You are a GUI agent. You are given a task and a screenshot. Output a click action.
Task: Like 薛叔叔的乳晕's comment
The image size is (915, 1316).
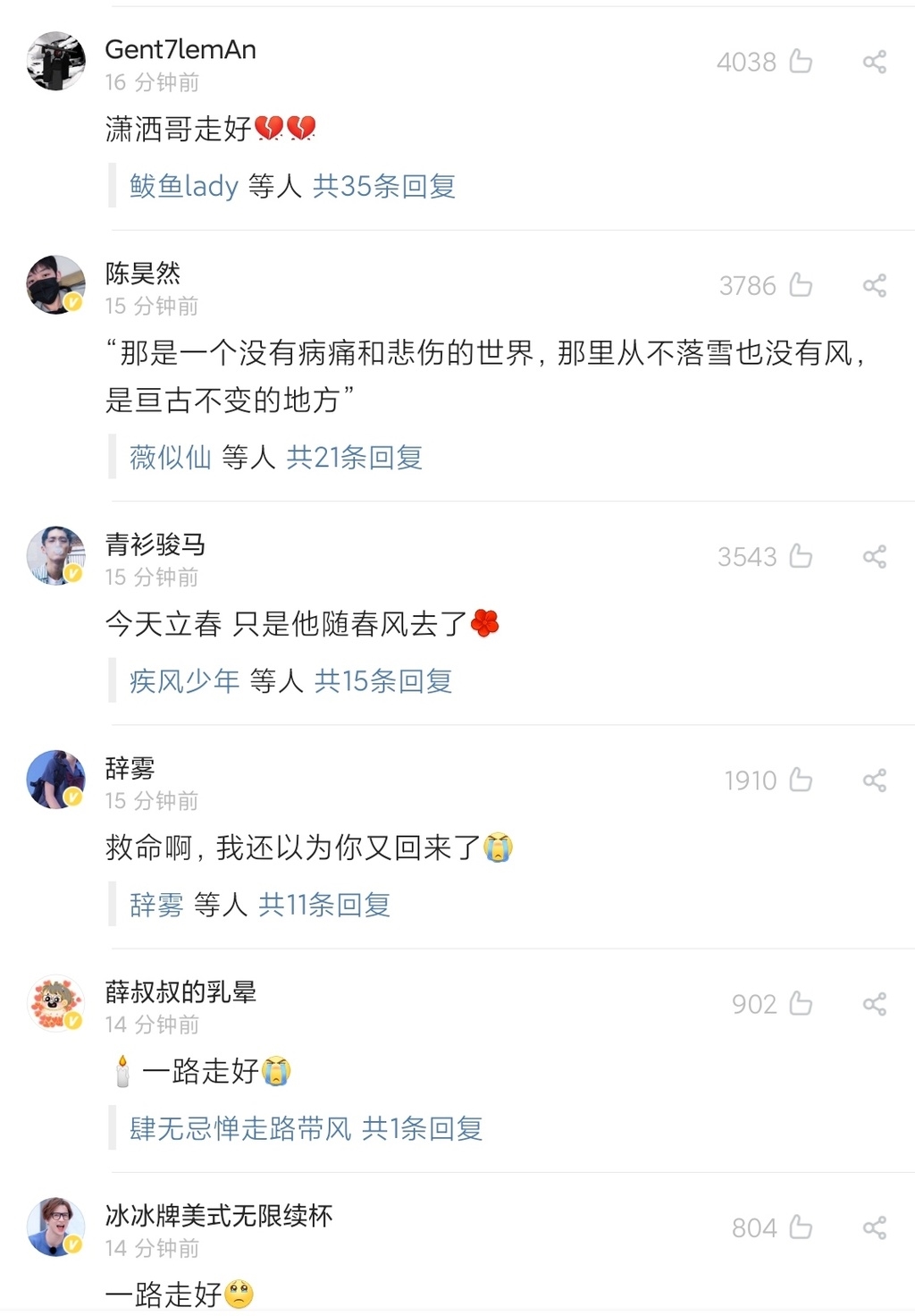click(801, 1004)
